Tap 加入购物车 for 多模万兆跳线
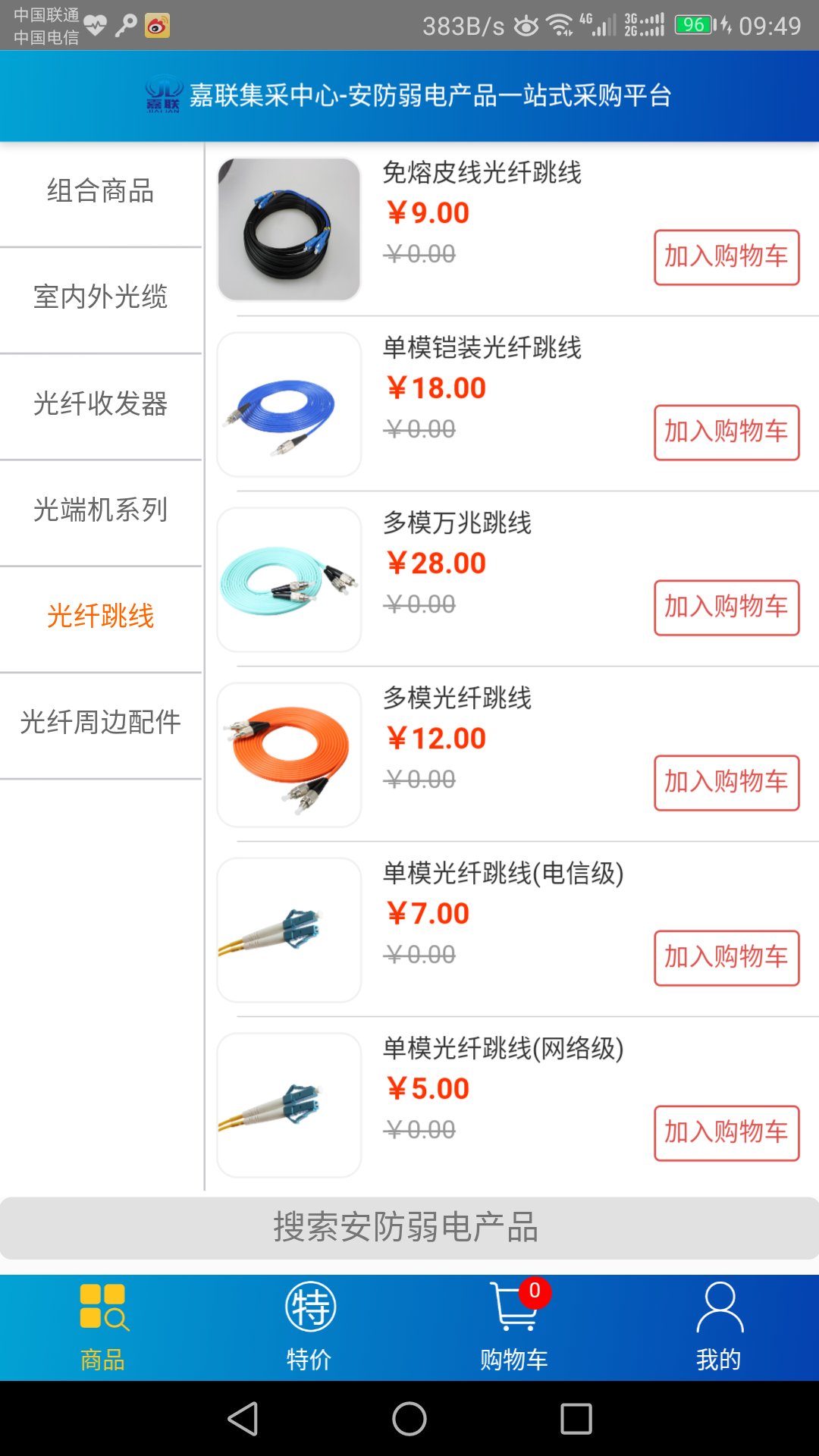This screenshot has height=1456, width=819. pyautogui.click(x=726, y=607)
